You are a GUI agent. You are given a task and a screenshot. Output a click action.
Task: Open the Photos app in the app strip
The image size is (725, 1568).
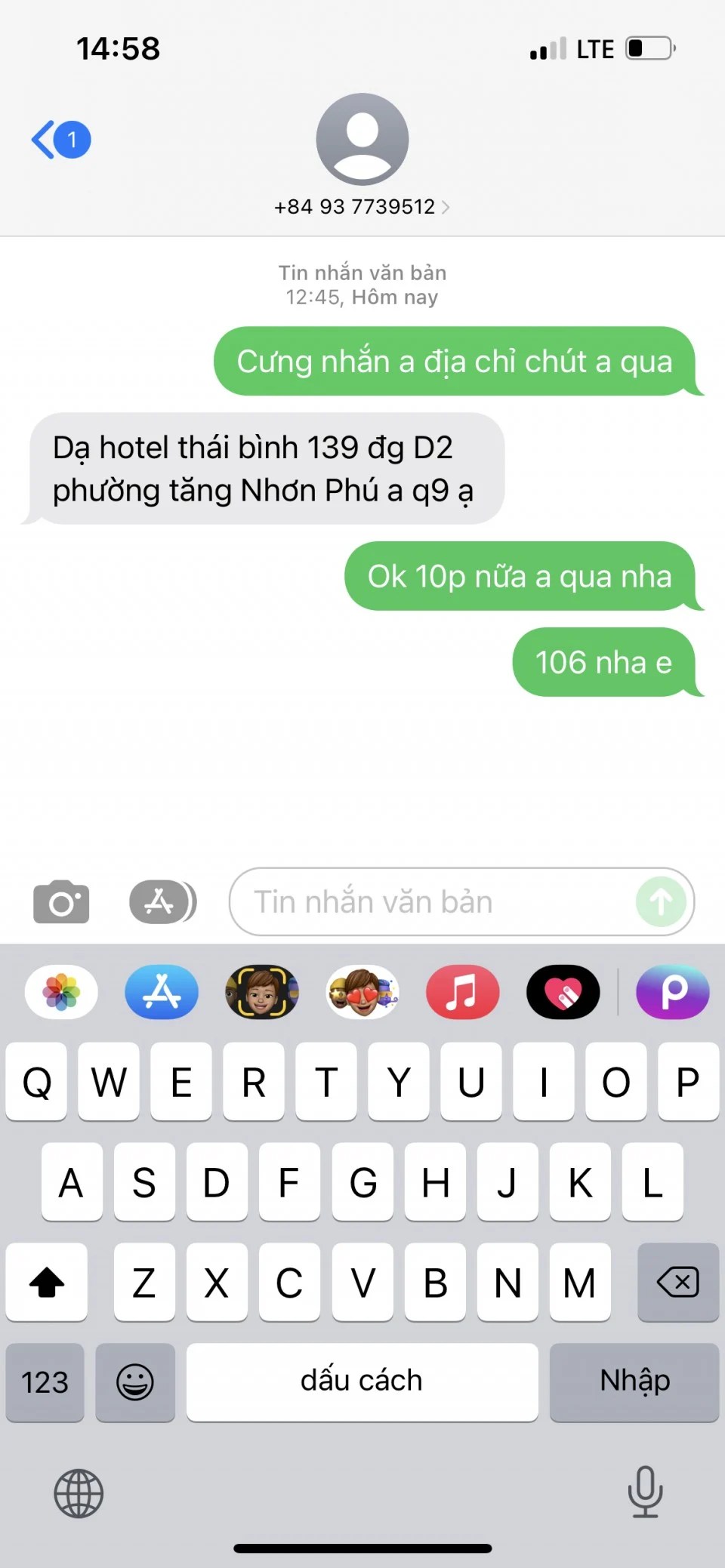click(x=61, y=992)
